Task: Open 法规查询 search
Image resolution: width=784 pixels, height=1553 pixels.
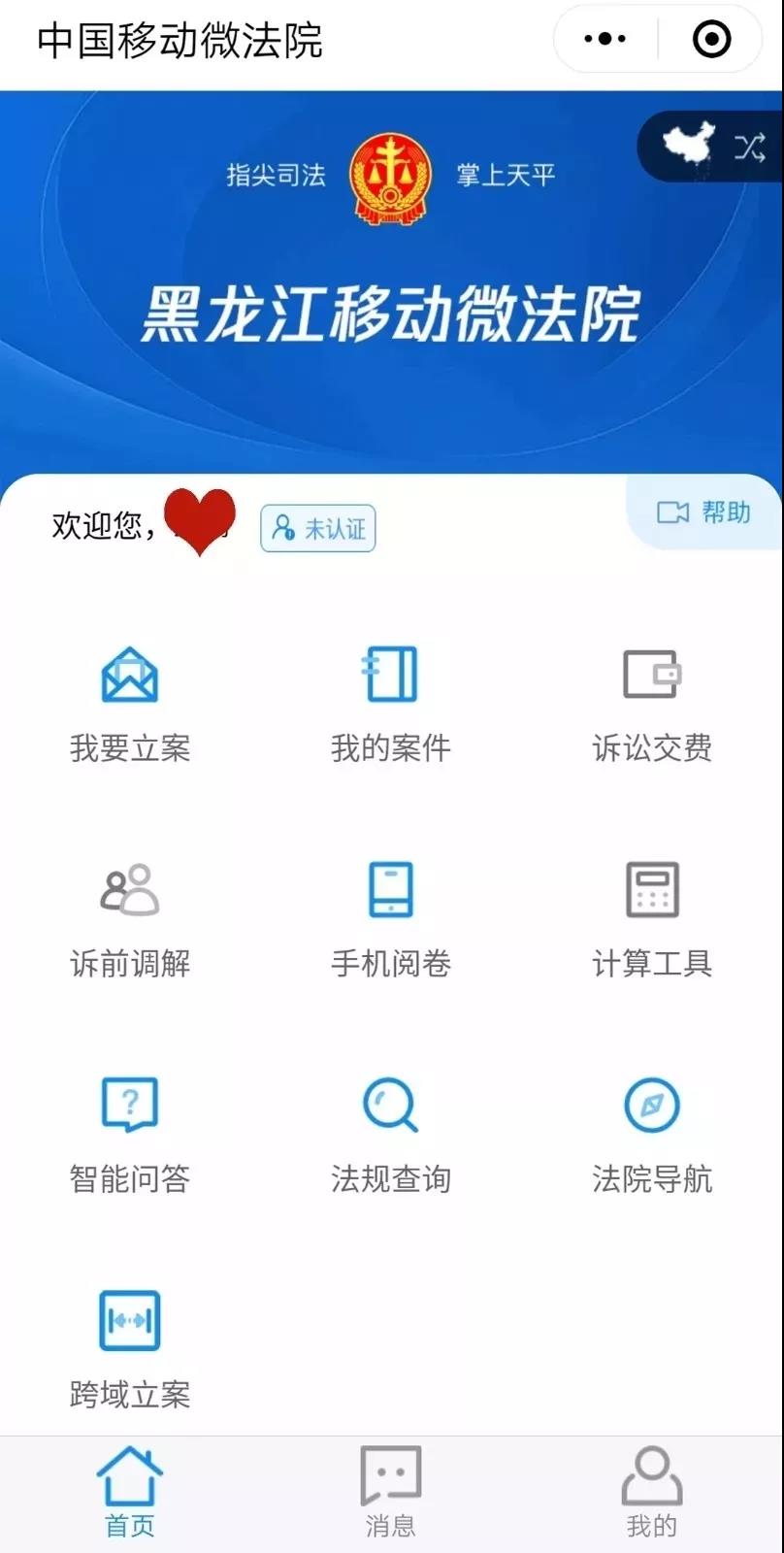Action: pos(391,1134)
